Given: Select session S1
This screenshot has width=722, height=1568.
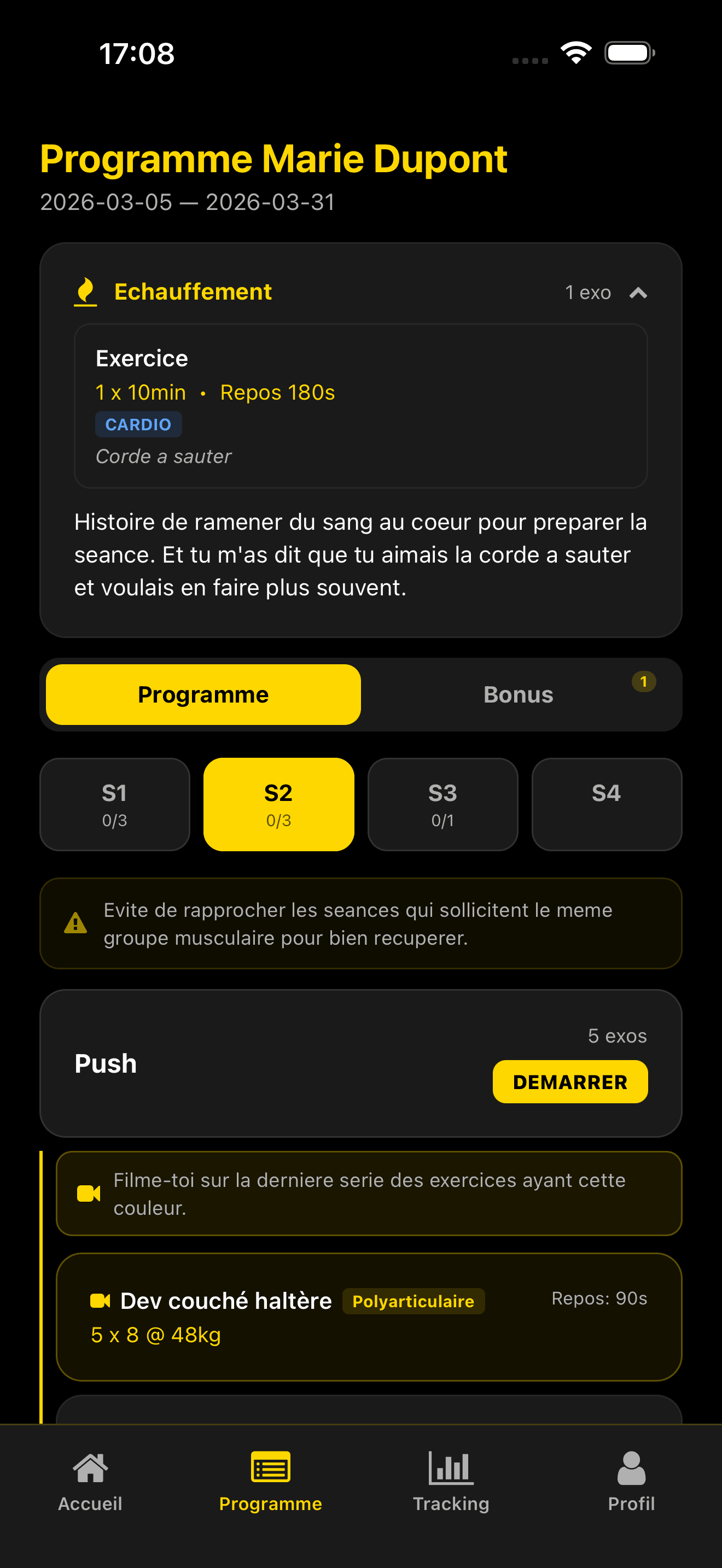Looking at the screenshot, I should (x=114, y=804).
